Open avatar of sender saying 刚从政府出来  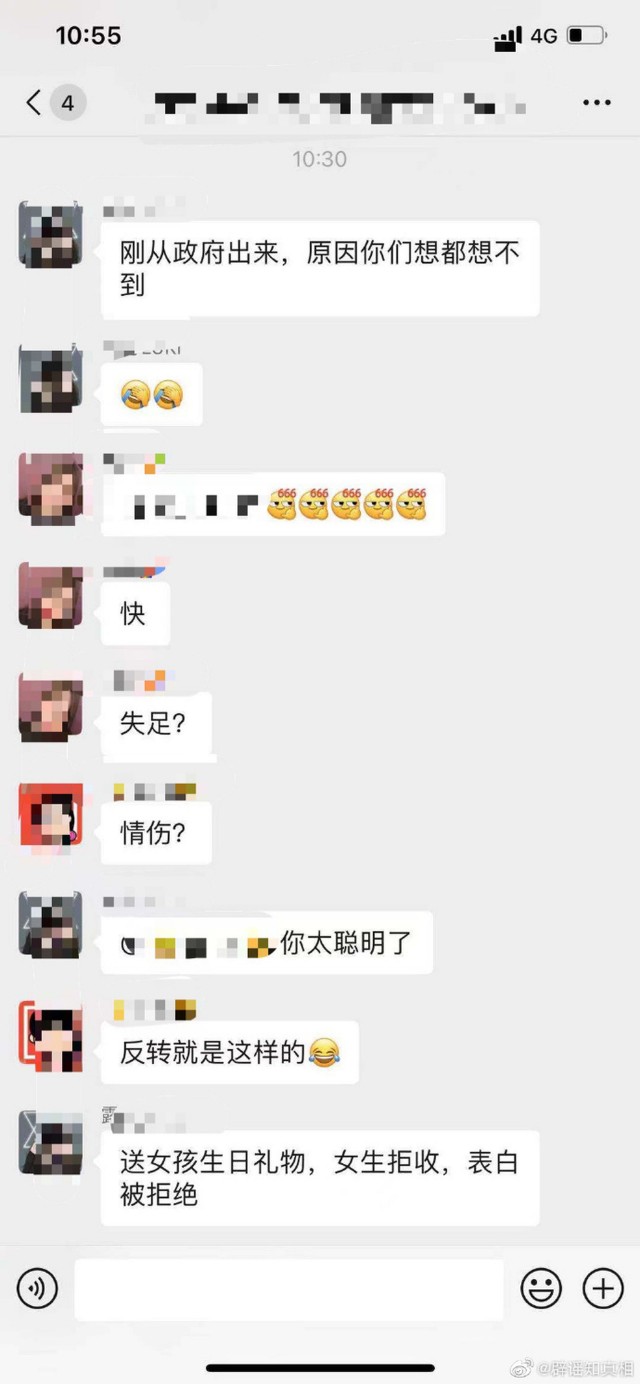[x=50, y=234]
